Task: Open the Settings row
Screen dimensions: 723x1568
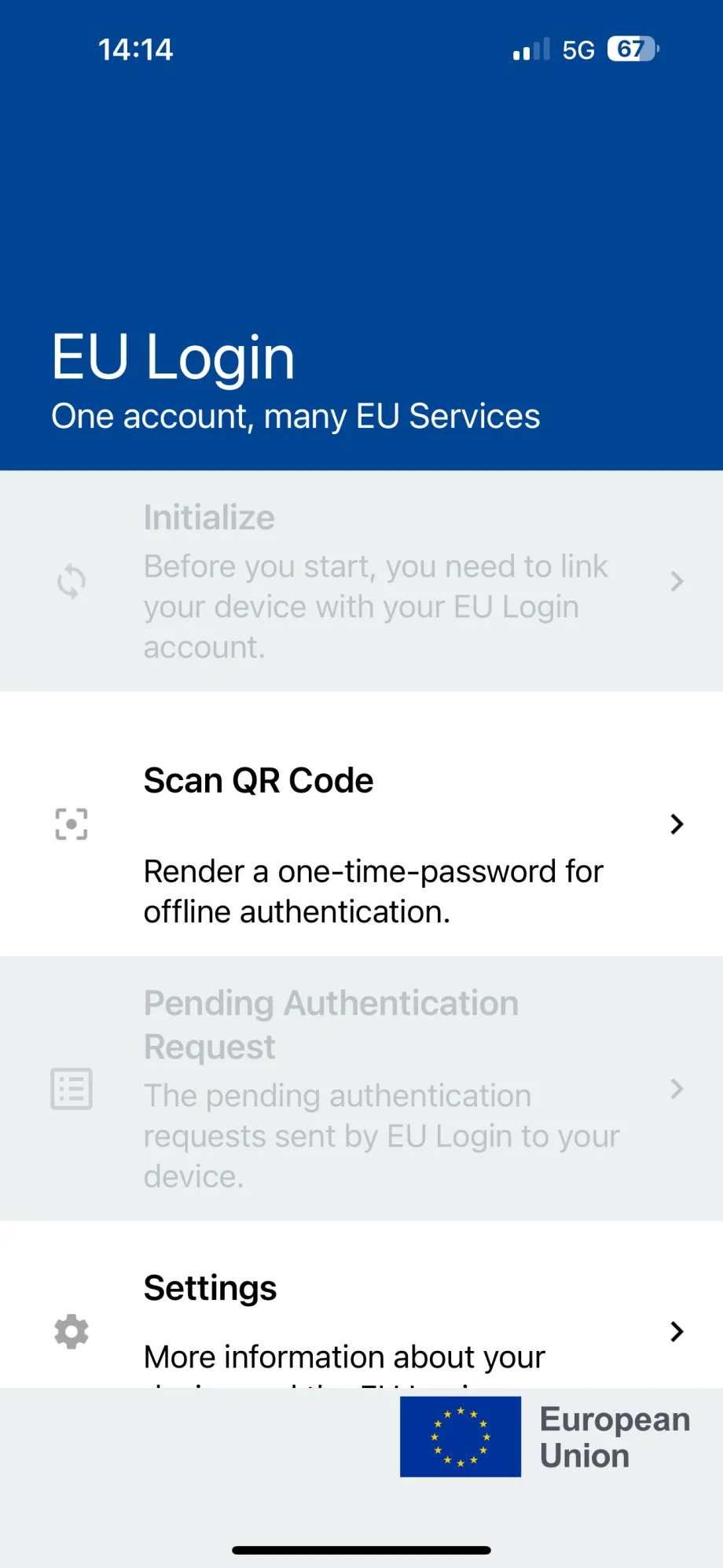Action: pos(361,1305)
